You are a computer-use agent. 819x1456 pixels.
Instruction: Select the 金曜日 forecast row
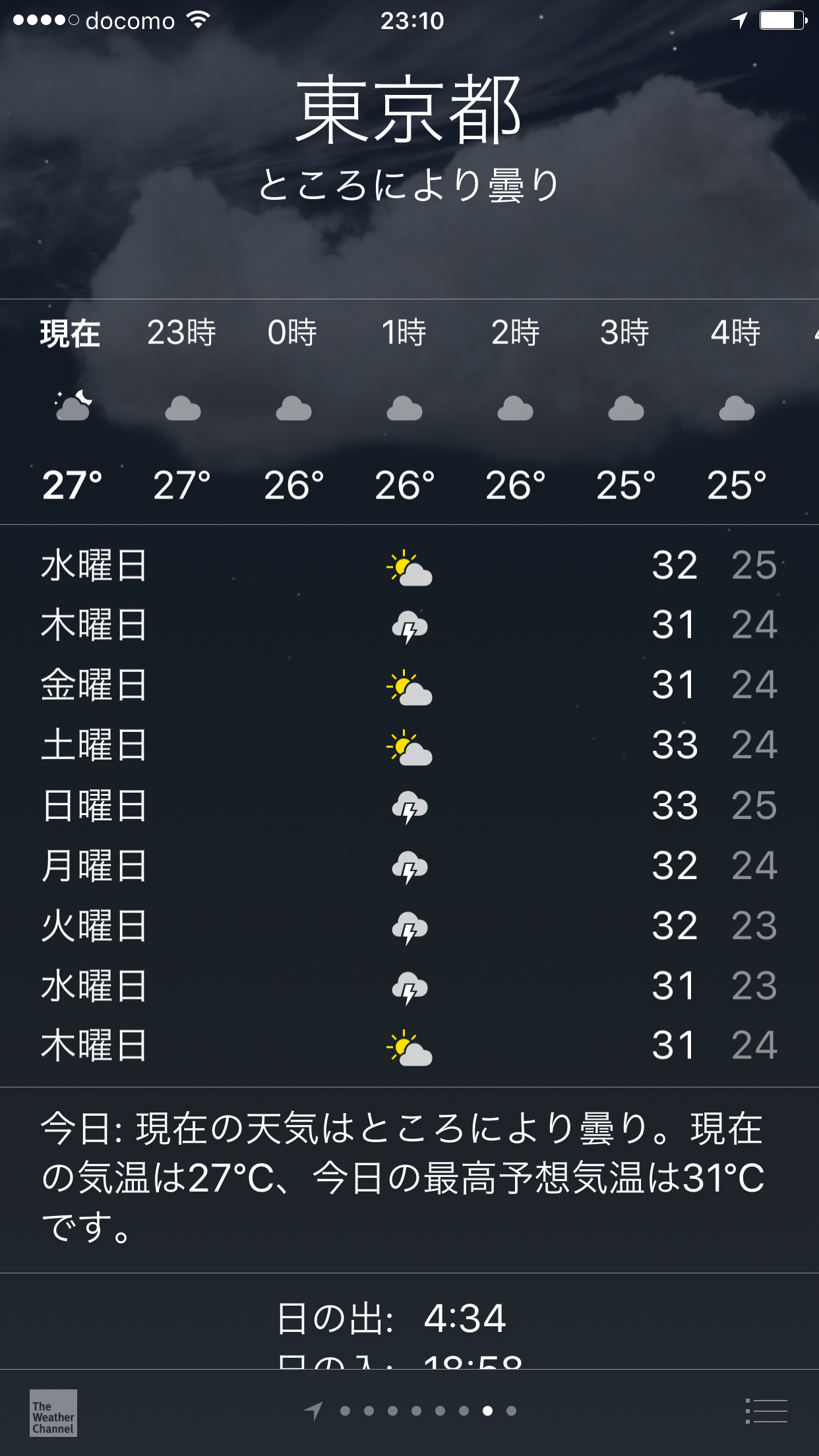coord(409,686)
